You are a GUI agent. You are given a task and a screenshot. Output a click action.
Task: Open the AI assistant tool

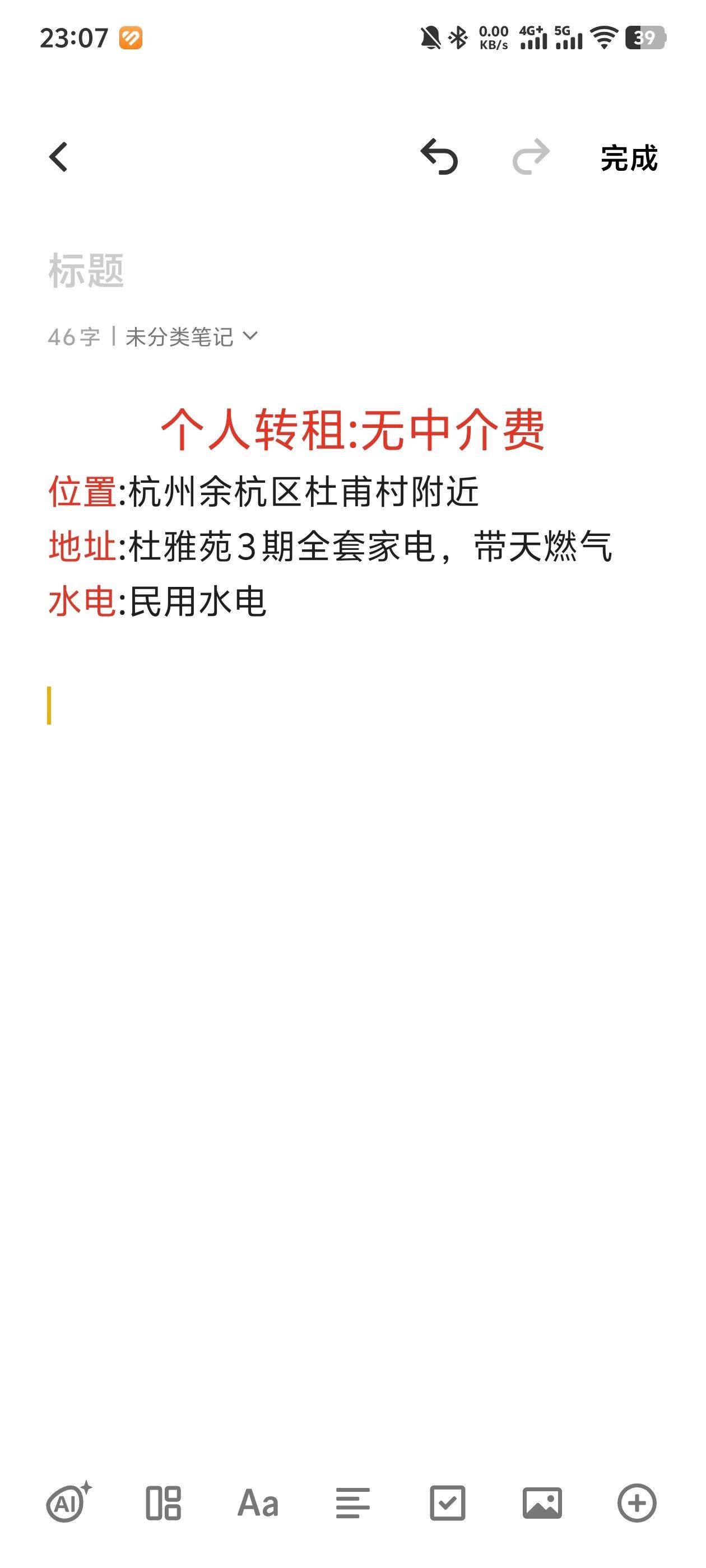point(69,1503)
